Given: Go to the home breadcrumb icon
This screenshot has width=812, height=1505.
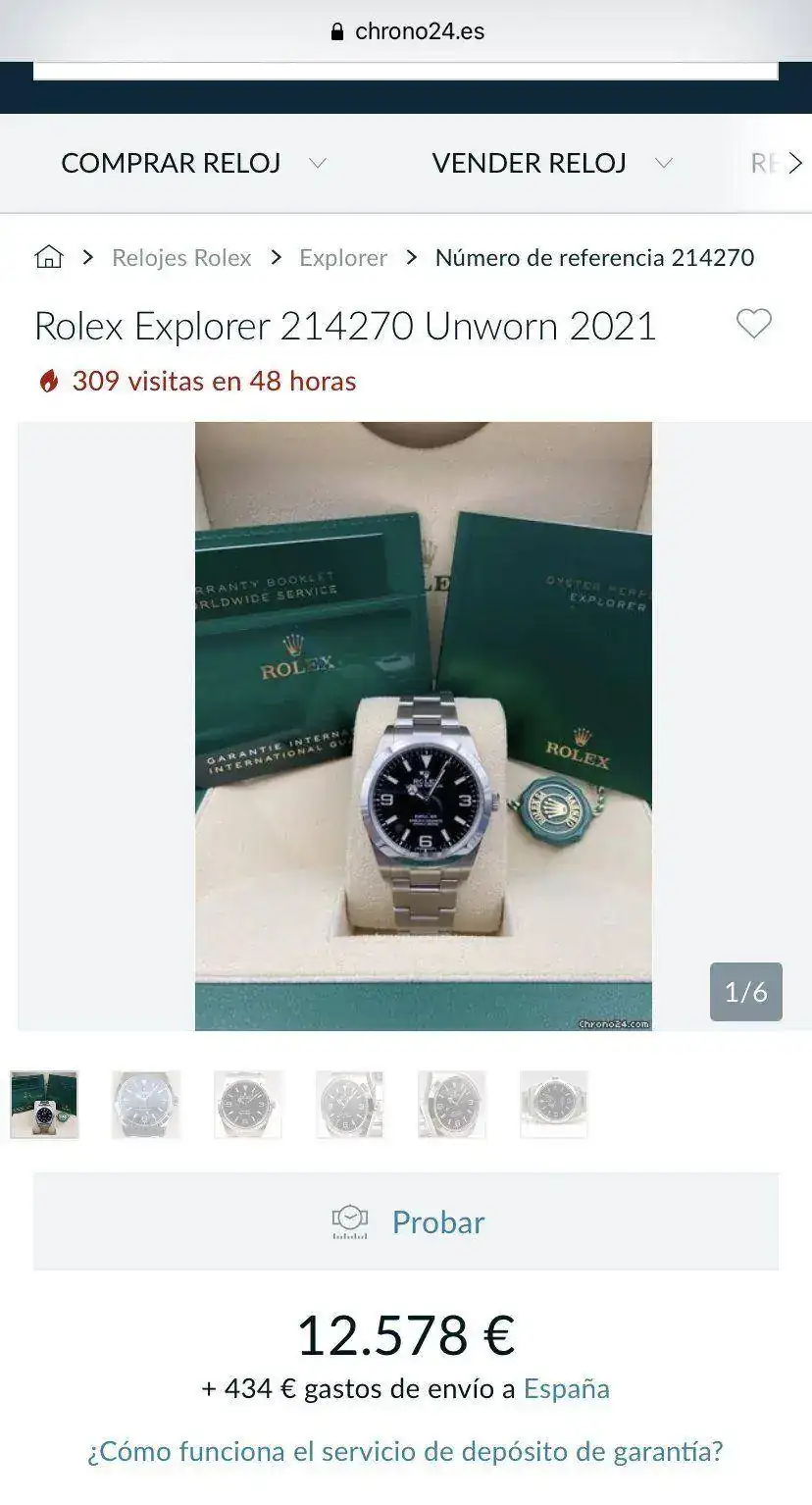Looking at the screenshot, I should coord(49,258).
